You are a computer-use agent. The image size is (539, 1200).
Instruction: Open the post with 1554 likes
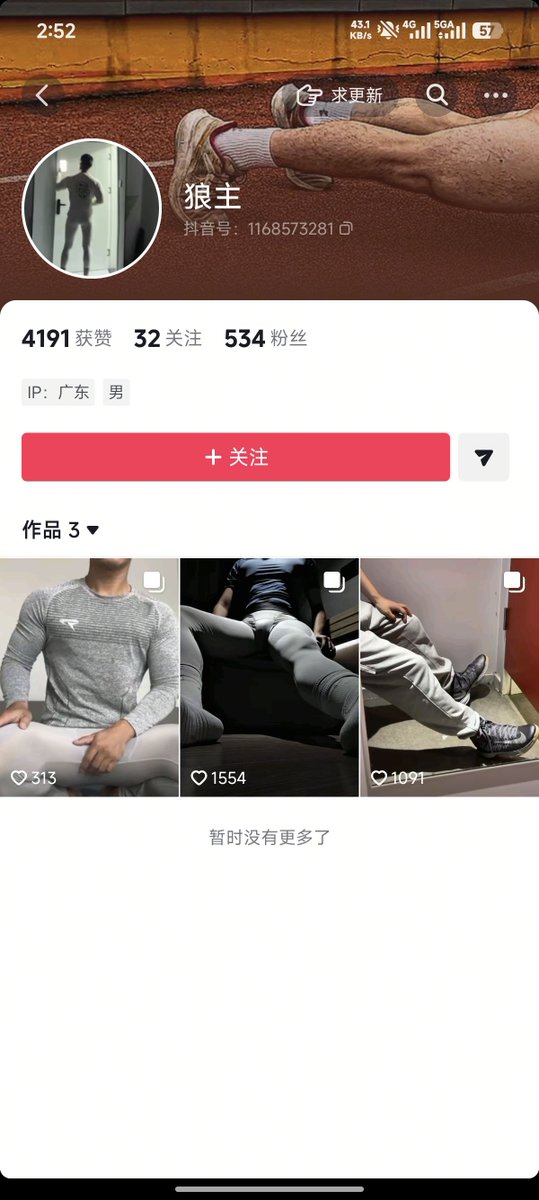[x=269, y=677]
